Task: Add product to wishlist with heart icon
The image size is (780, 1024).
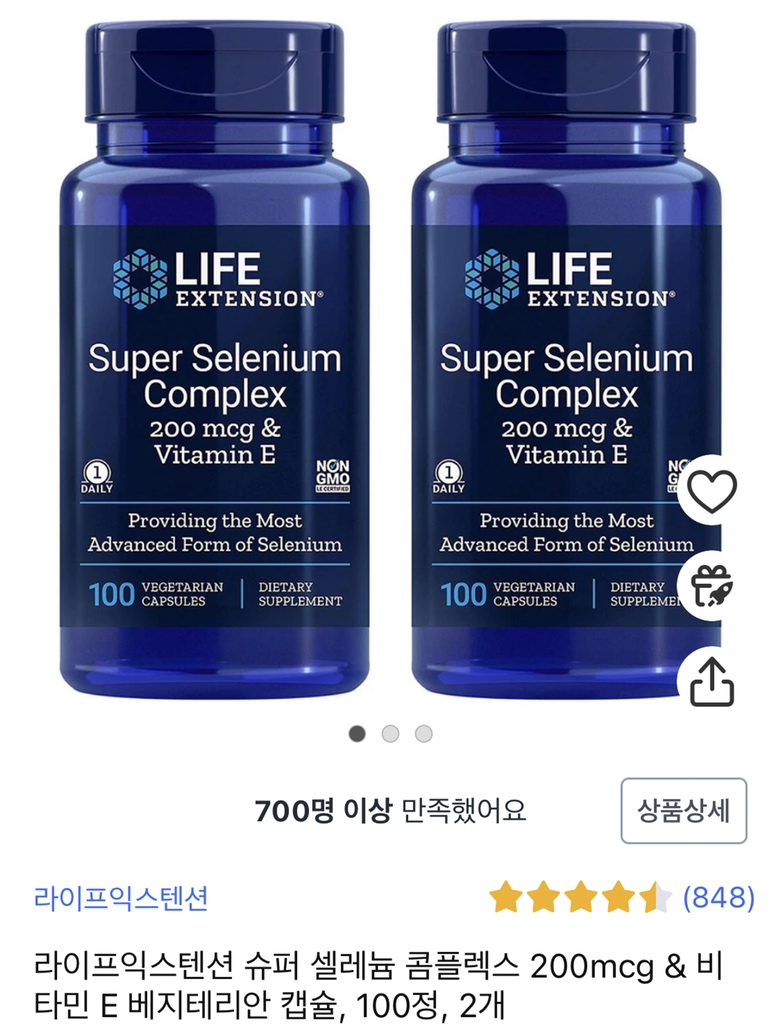Action: pyautogui.click(x=713, y=490)
